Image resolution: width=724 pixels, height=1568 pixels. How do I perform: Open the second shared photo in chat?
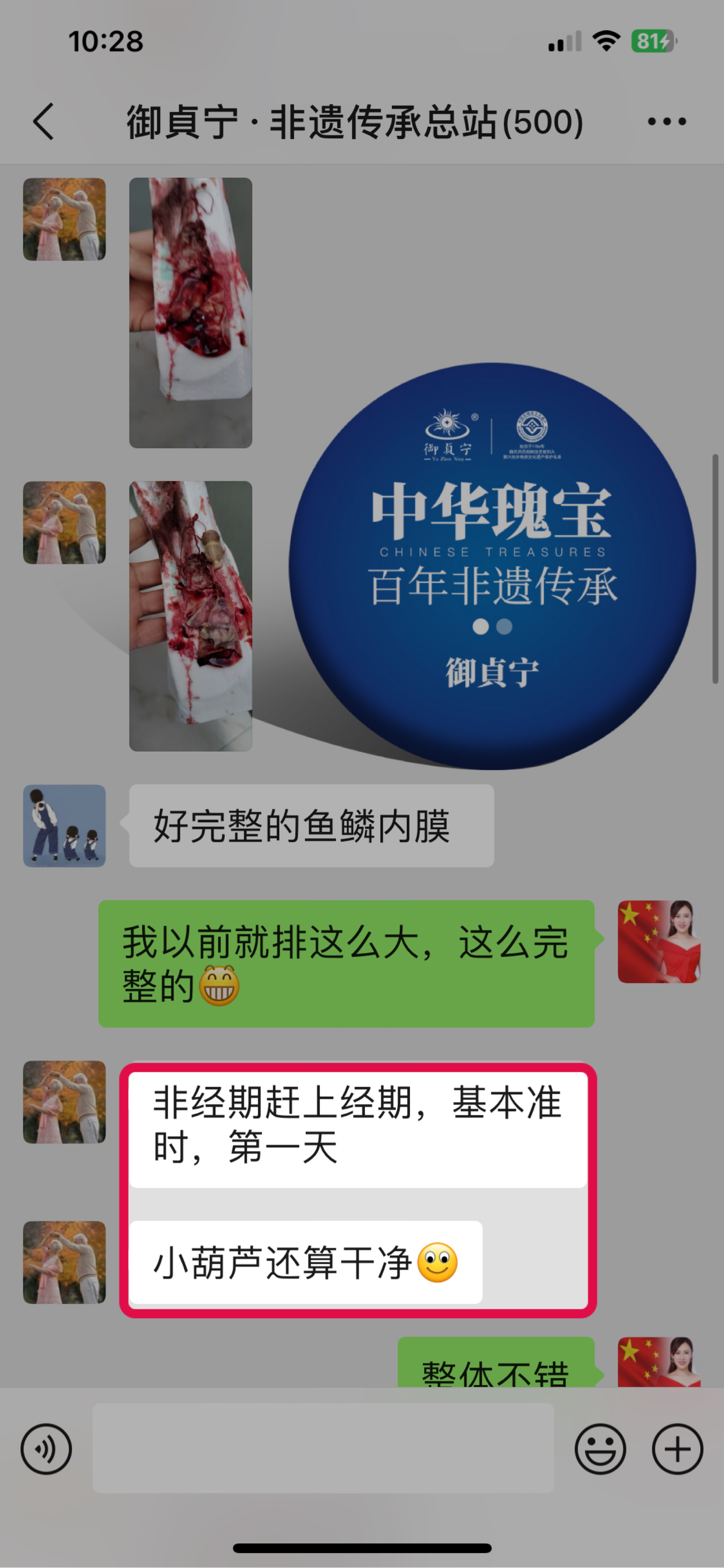tap(190, 615)
